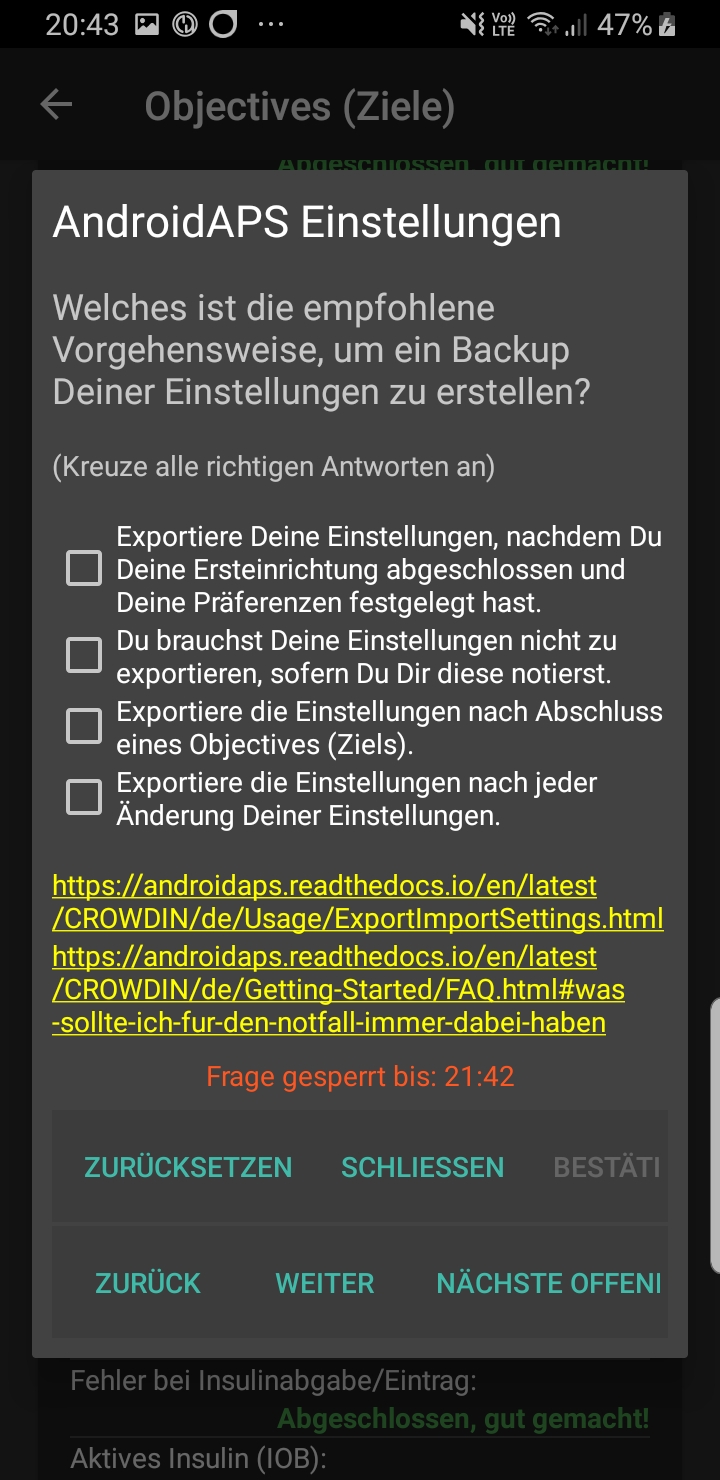Advance to next question with WEITER
Image resolution: width=720 pixels, height=1480 pixels.
tap(325, 1283)
